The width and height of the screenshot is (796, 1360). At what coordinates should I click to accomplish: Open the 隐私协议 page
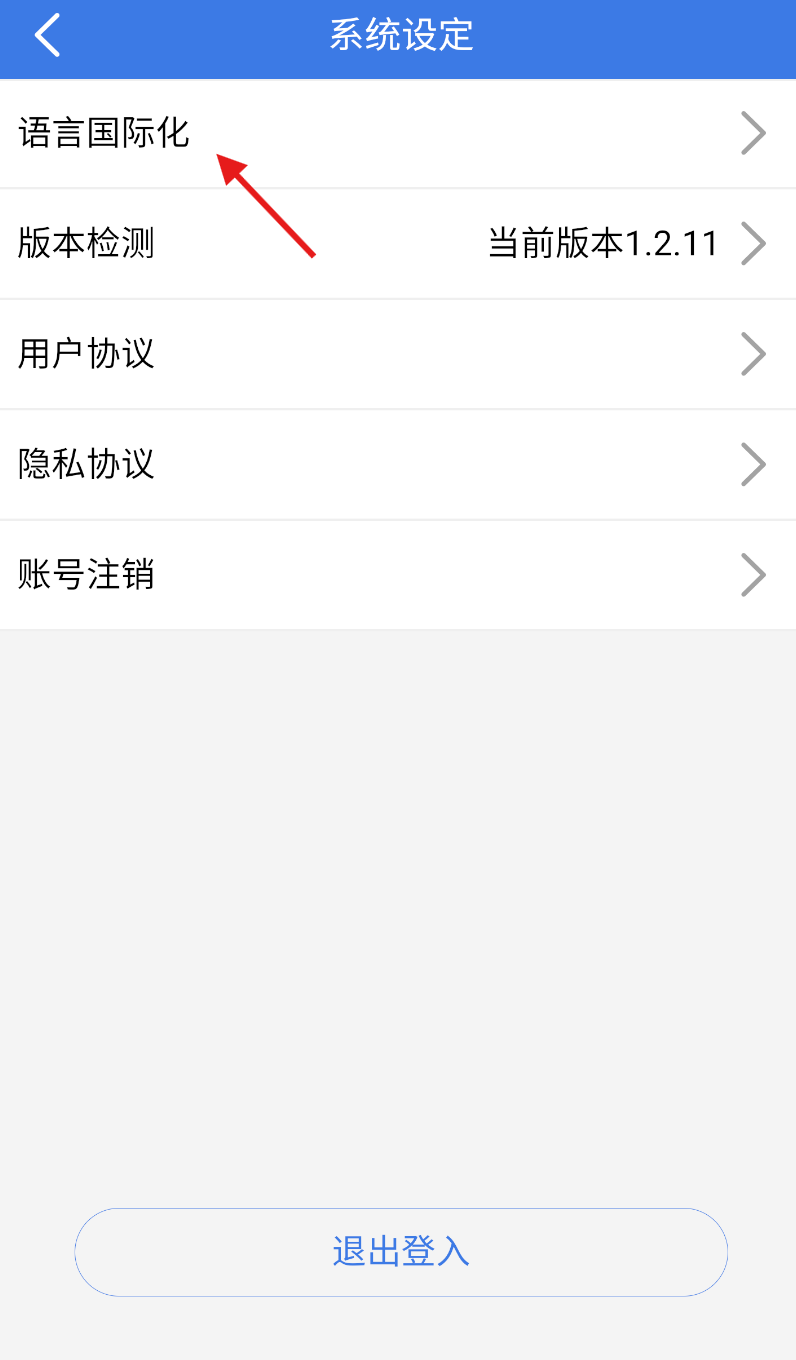[x=398, y=464]
